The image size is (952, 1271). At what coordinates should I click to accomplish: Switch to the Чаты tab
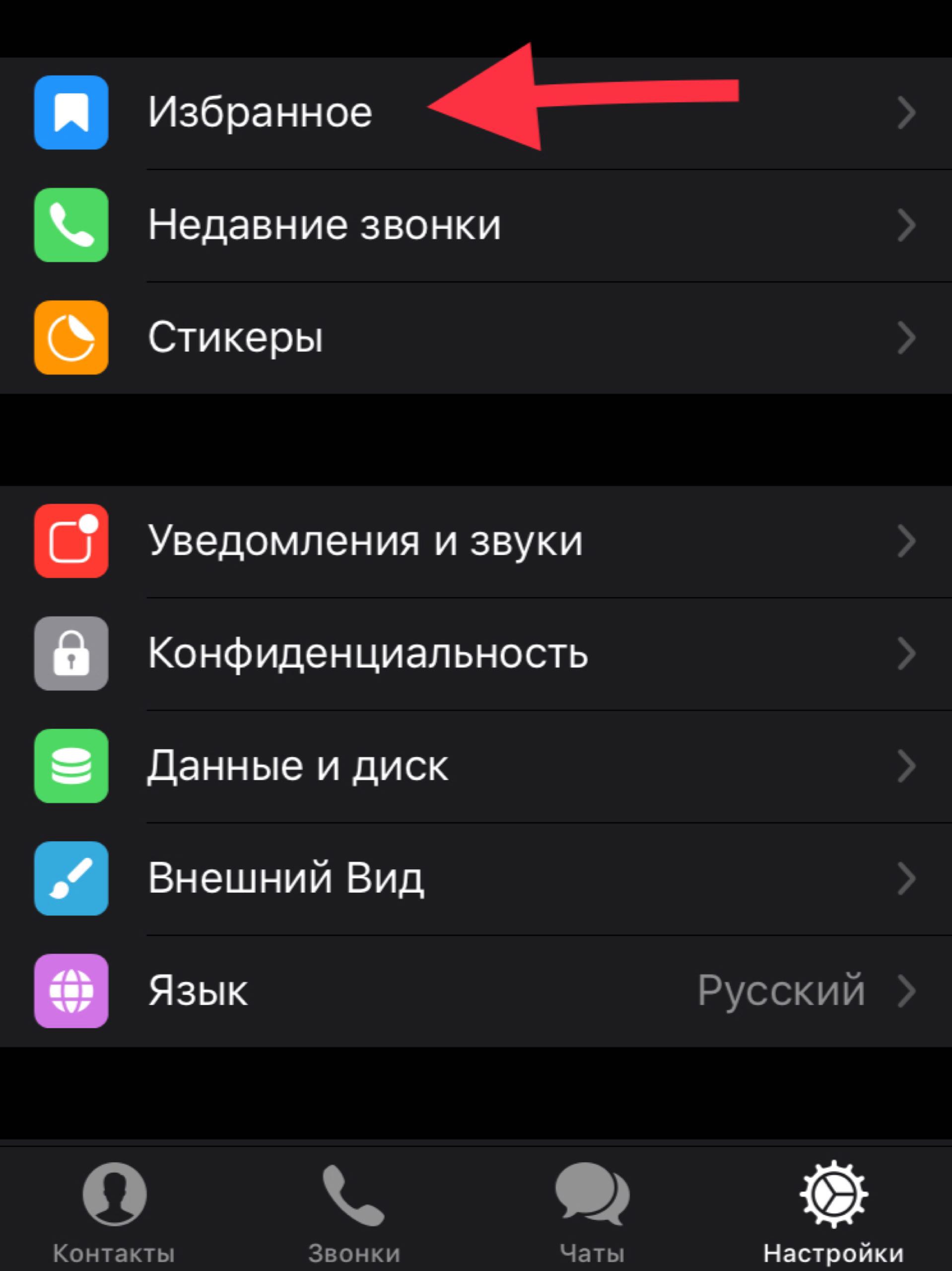pos(592,1212)
